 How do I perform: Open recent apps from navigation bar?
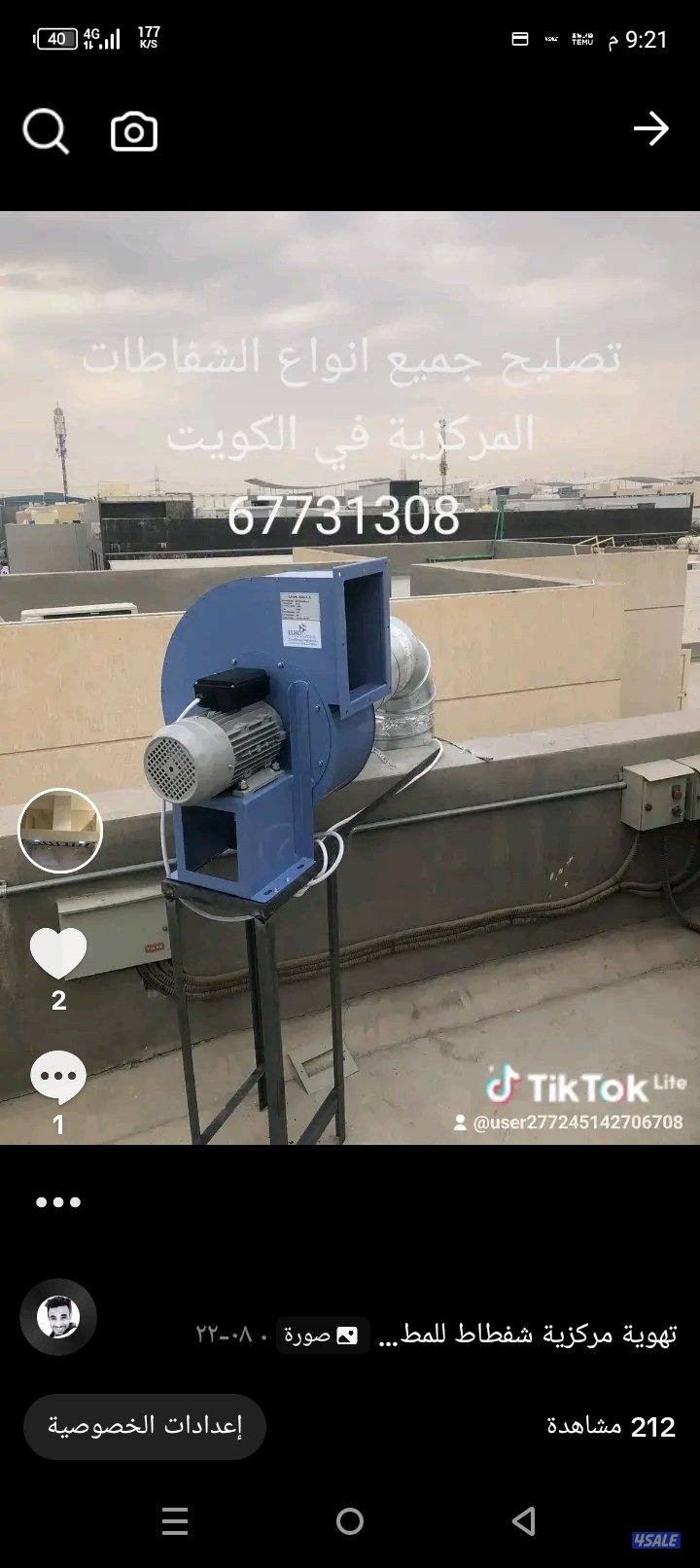[x=175, y=1521]
